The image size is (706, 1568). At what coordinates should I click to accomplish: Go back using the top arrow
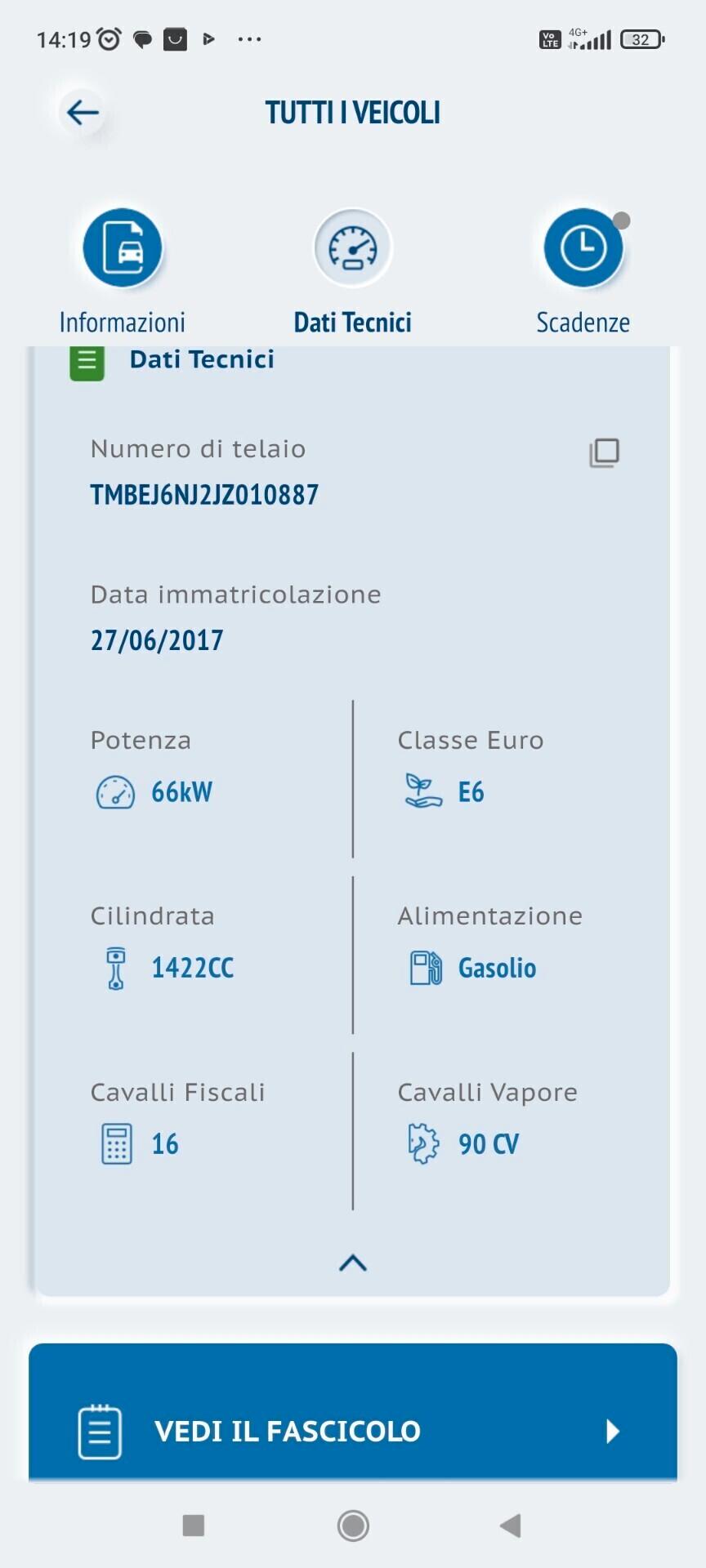pyautogui.click(x=83, y=113)
